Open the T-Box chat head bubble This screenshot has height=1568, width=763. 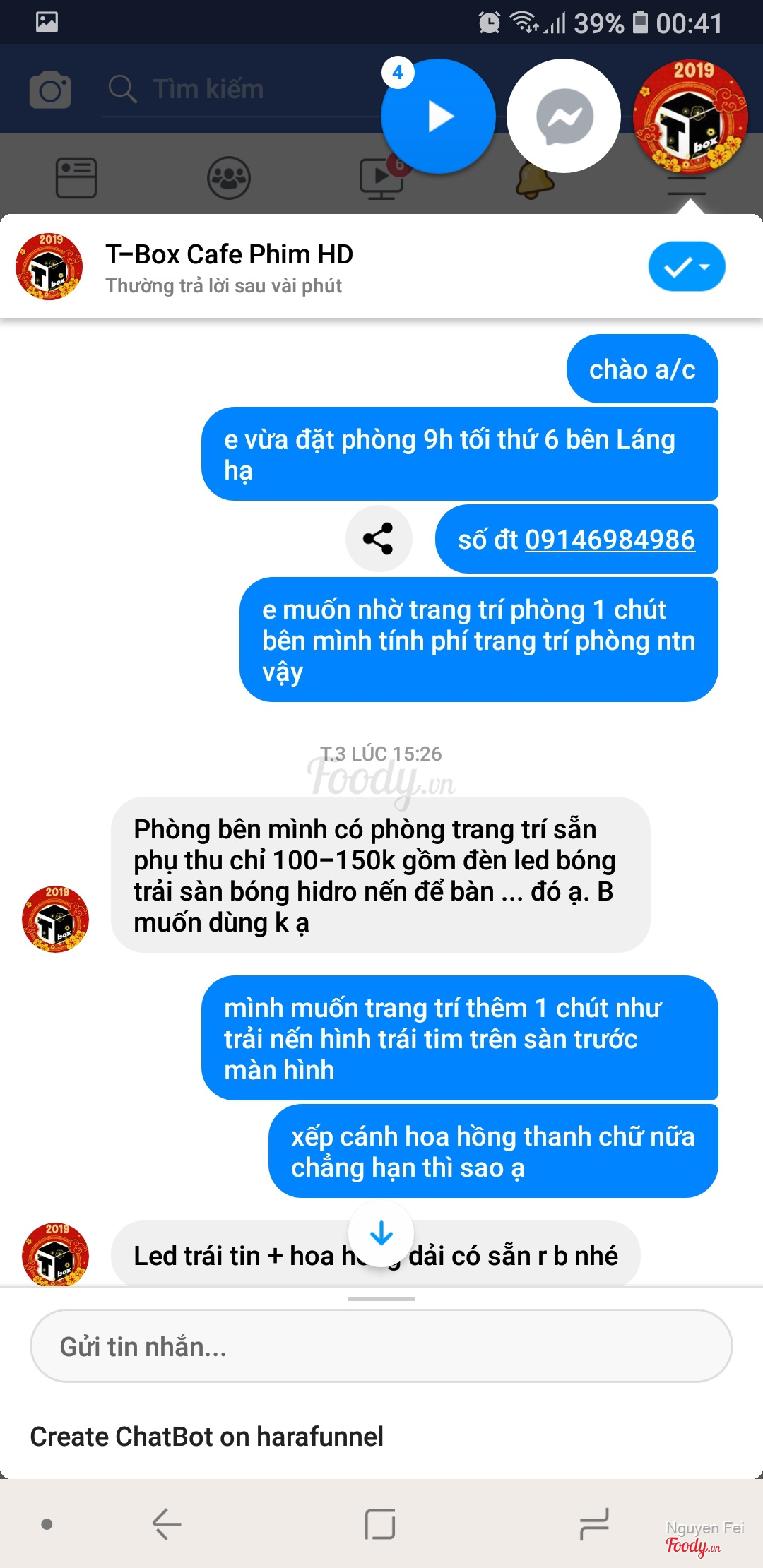(x=690, y=117)
